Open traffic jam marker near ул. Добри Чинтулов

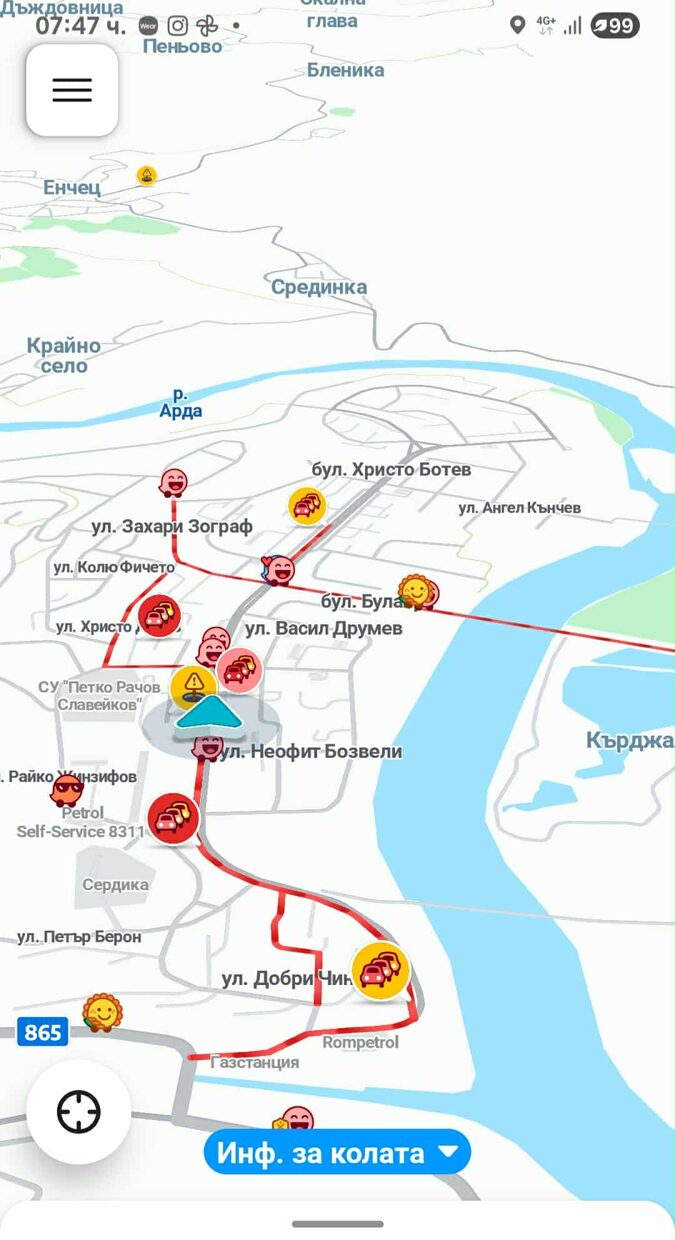(x=381, y=970)
